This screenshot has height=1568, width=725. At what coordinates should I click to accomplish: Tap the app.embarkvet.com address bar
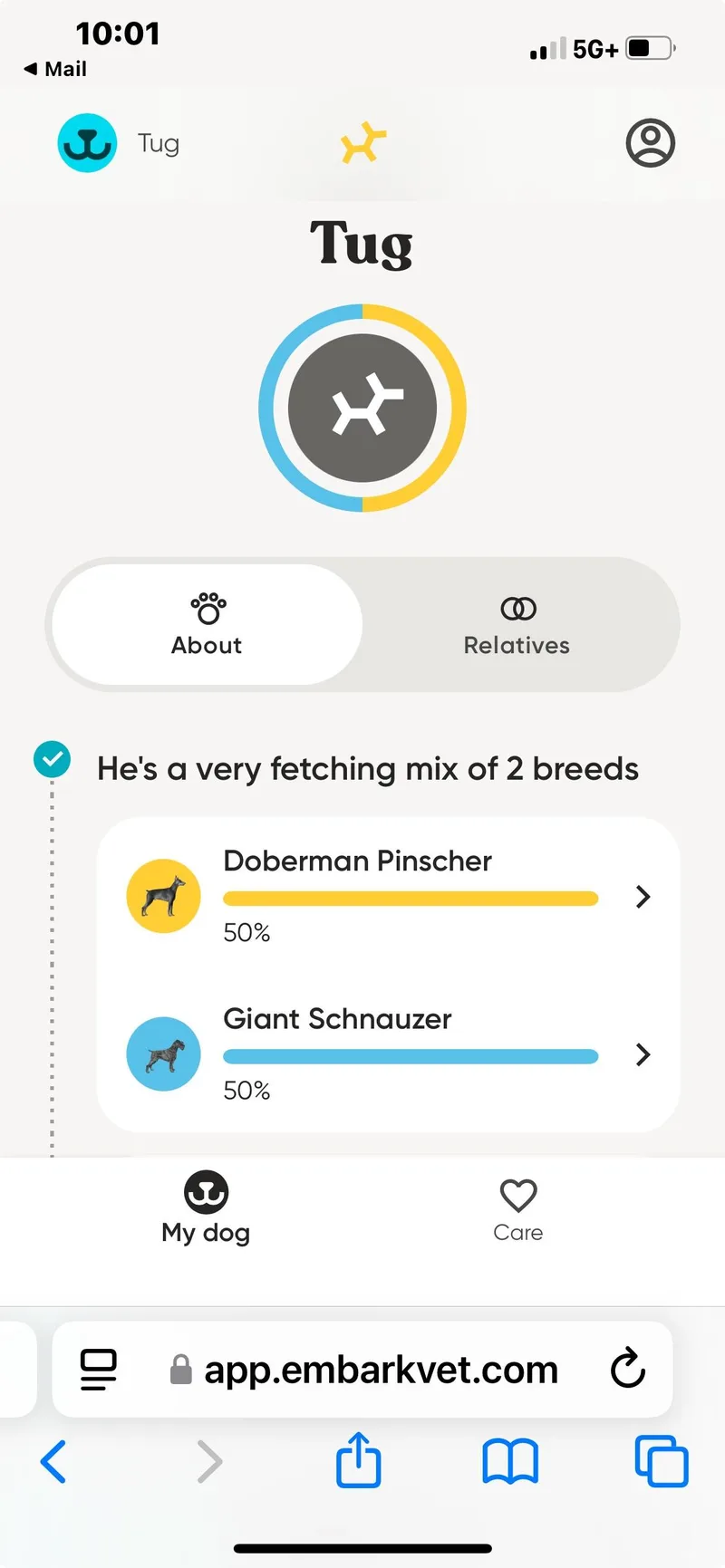click(x=381, y=1370)
